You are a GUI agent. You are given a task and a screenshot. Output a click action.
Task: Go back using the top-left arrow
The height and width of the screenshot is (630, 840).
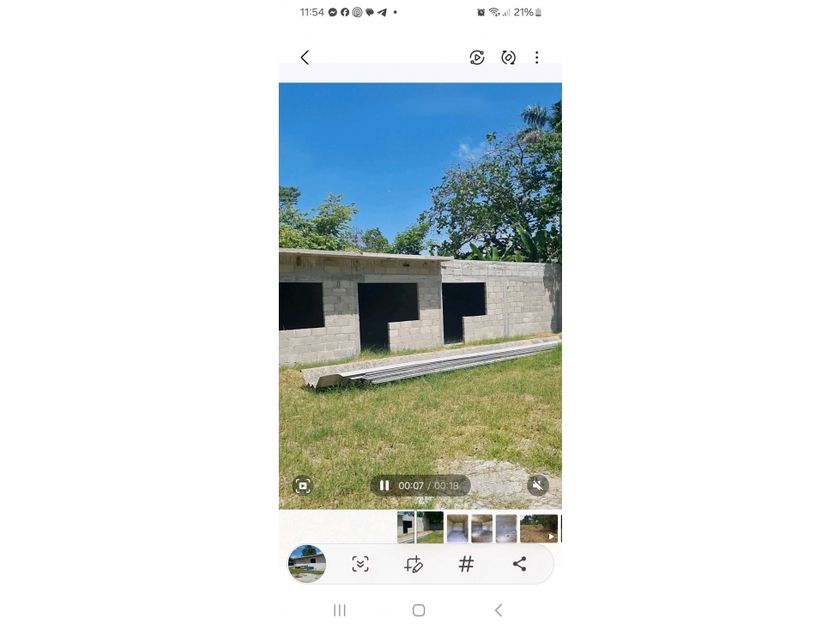tap(305, 58)
